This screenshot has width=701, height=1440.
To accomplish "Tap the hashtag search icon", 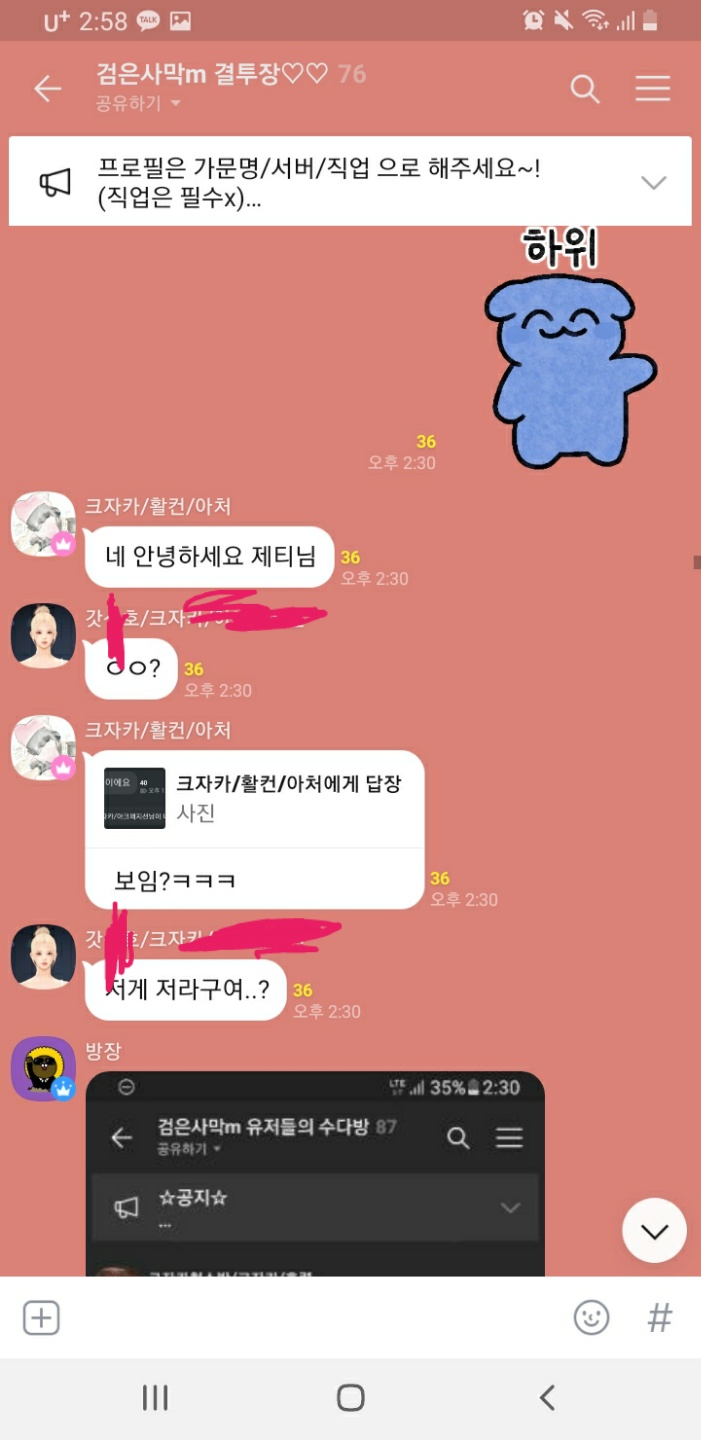I will click(660, 1318).
